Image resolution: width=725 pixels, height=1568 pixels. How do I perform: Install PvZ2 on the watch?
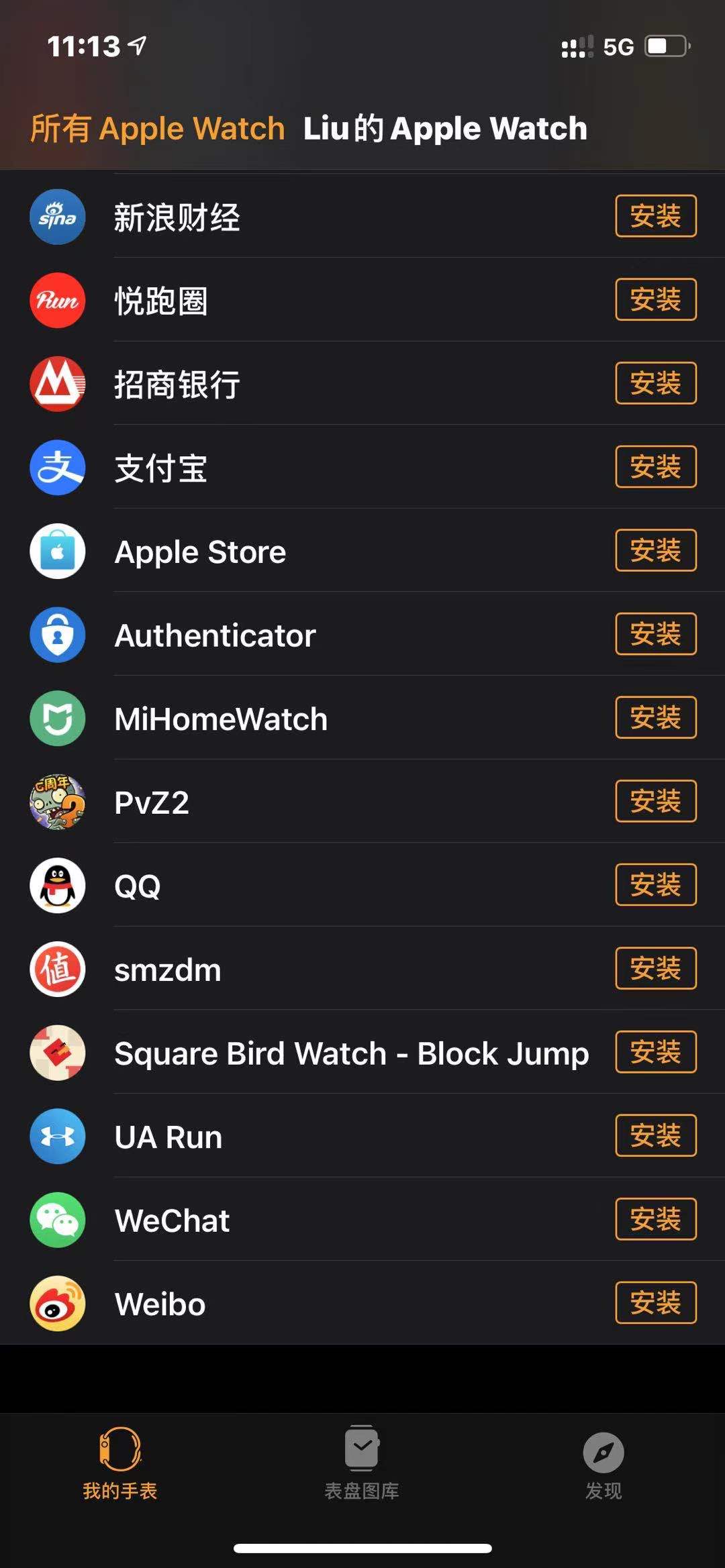click(x=655, y=801)
